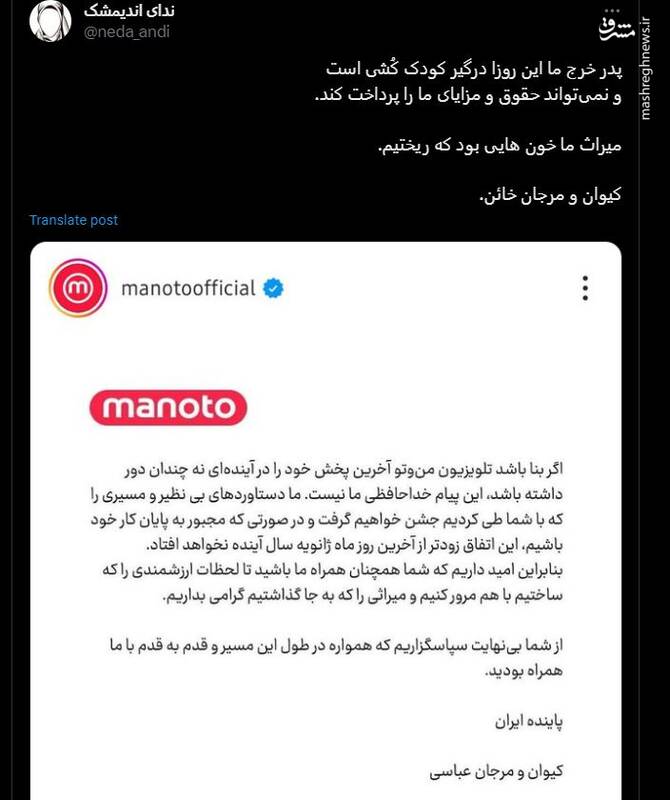Tap the Translate post link

pyautogui.click(x=73, y=220)
